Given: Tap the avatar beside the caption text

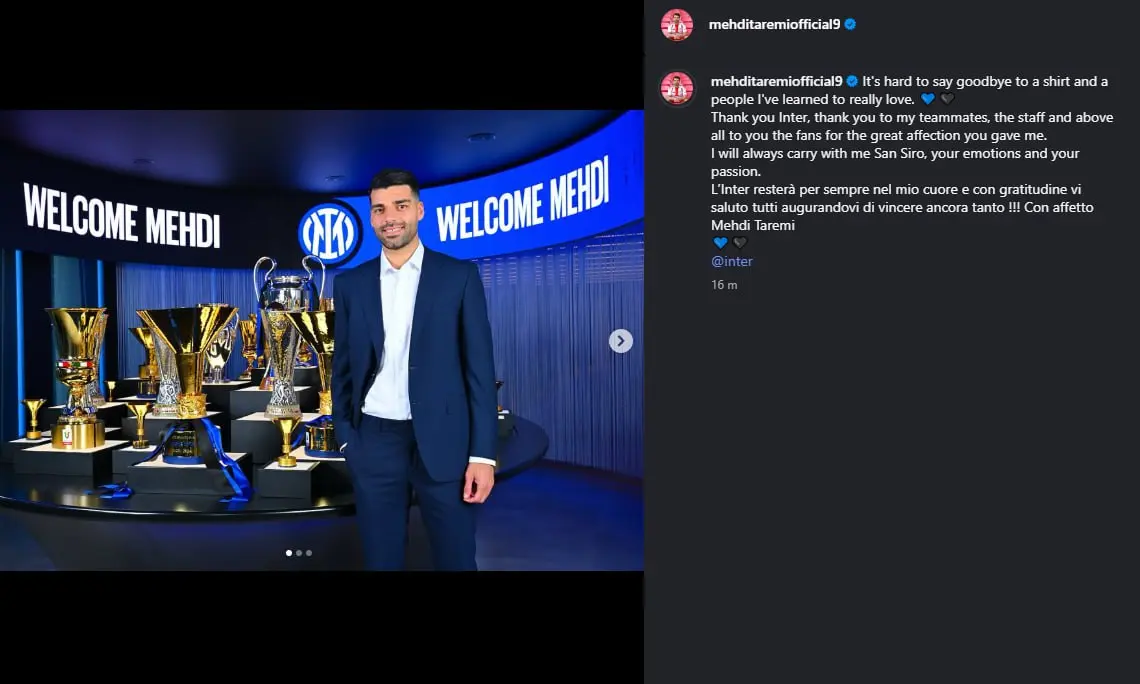Looking at the screenshot, I should pos(677,88).
